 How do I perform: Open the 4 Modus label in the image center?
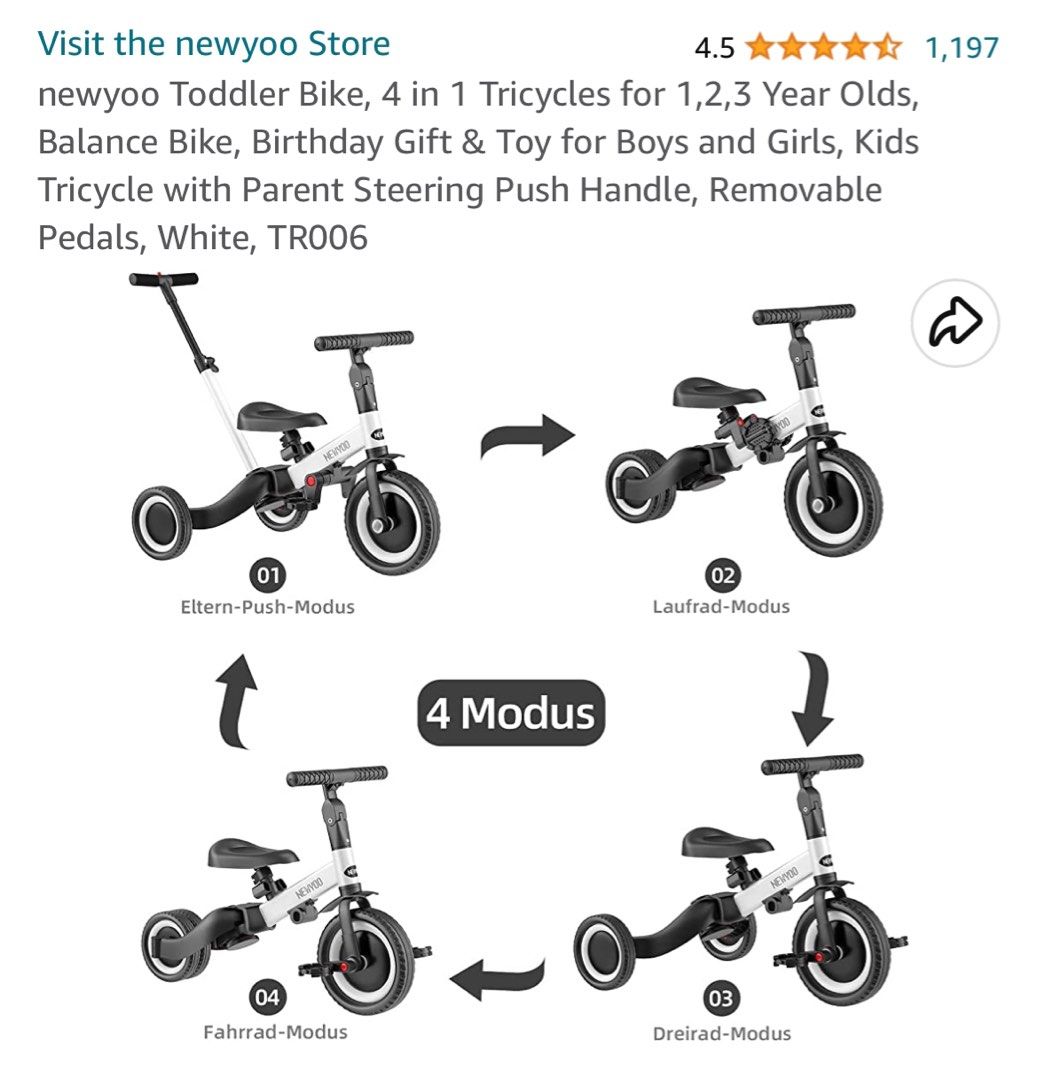[512, 712]
